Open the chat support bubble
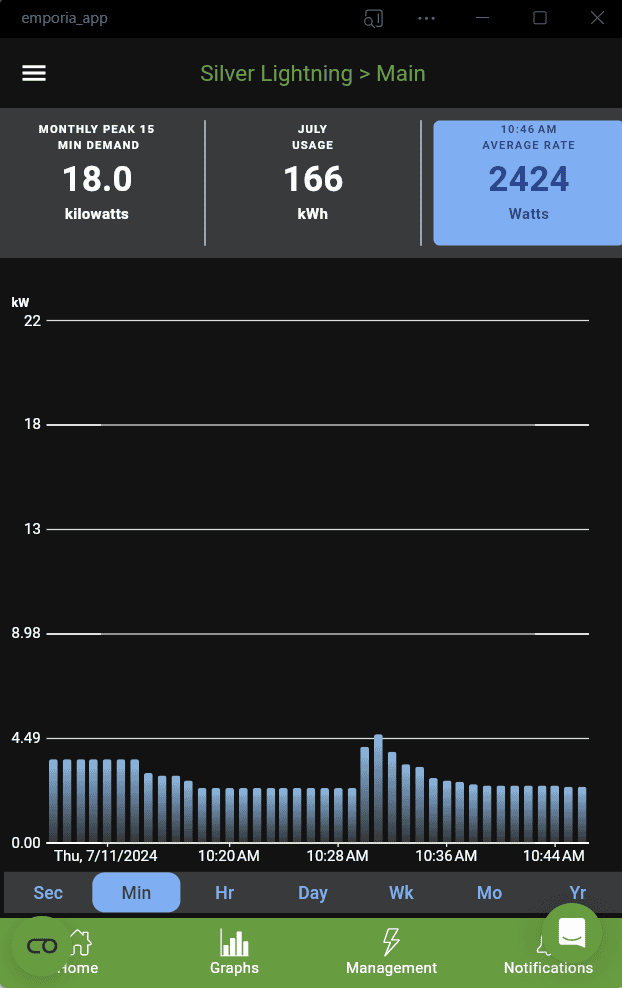Screen dimensions: 622x988 (572, 933)
